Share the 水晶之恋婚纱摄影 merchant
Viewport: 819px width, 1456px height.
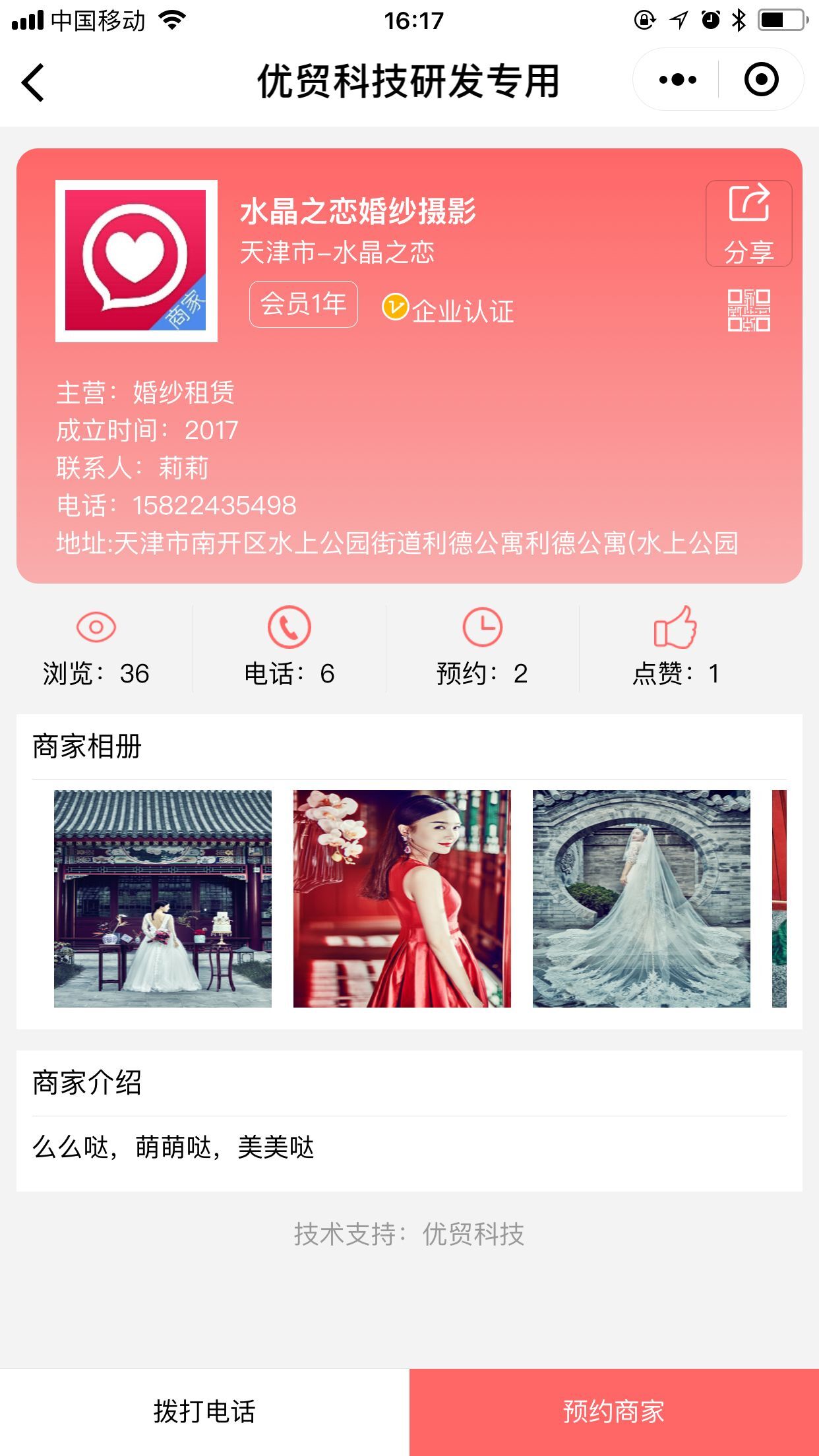click(748, 224)
